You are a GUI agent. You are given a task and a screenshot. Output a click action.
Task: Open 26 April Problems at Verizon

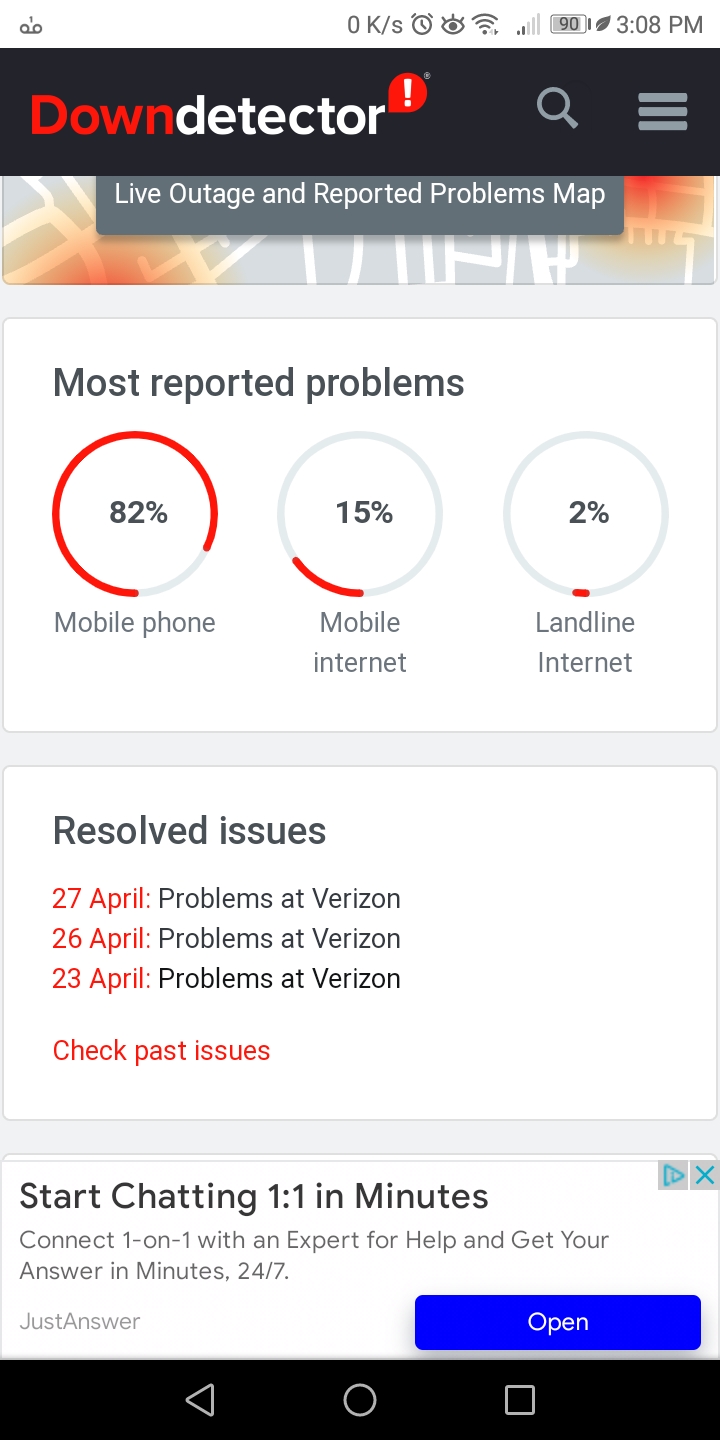tap(226, 939)
